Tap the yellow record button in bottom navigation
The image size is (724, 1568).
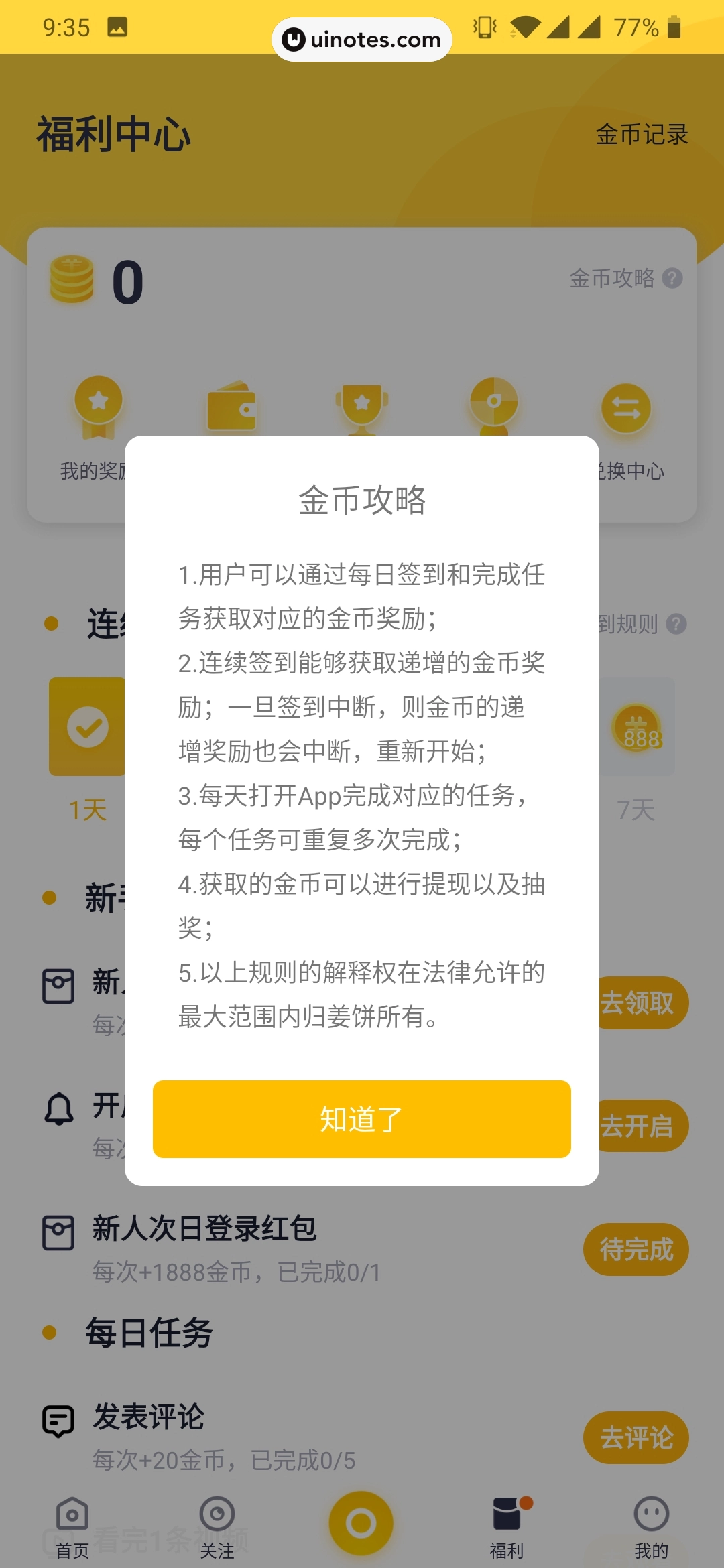coord(362,1521)
